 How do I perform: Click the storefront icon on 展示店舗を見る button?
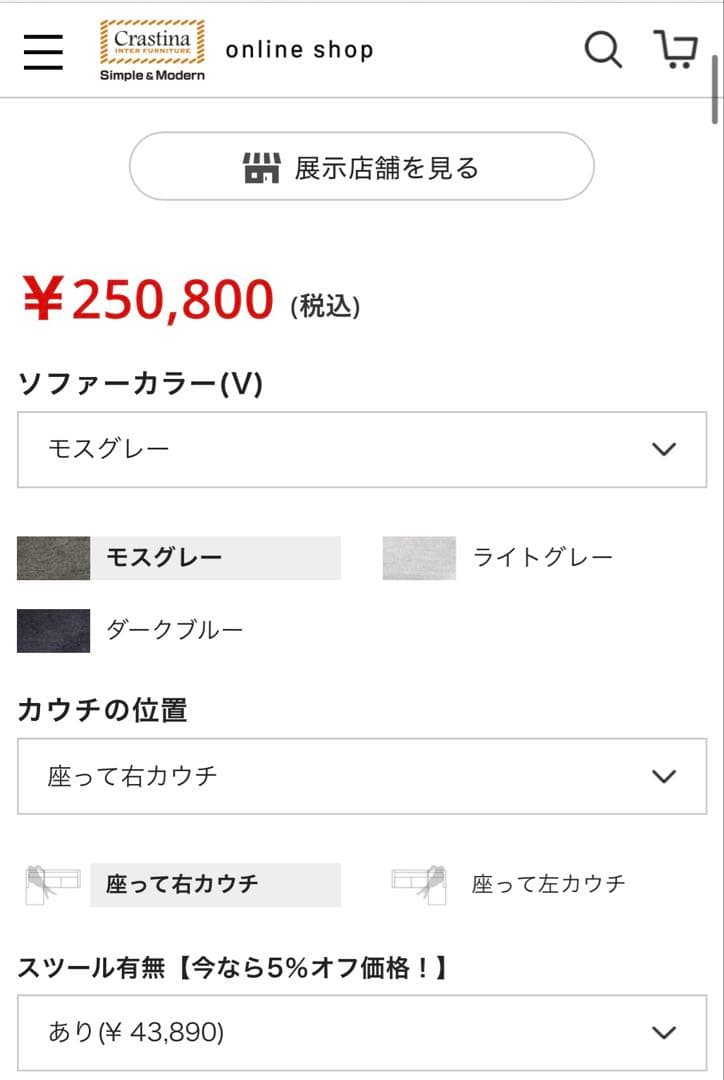point(262,167)
